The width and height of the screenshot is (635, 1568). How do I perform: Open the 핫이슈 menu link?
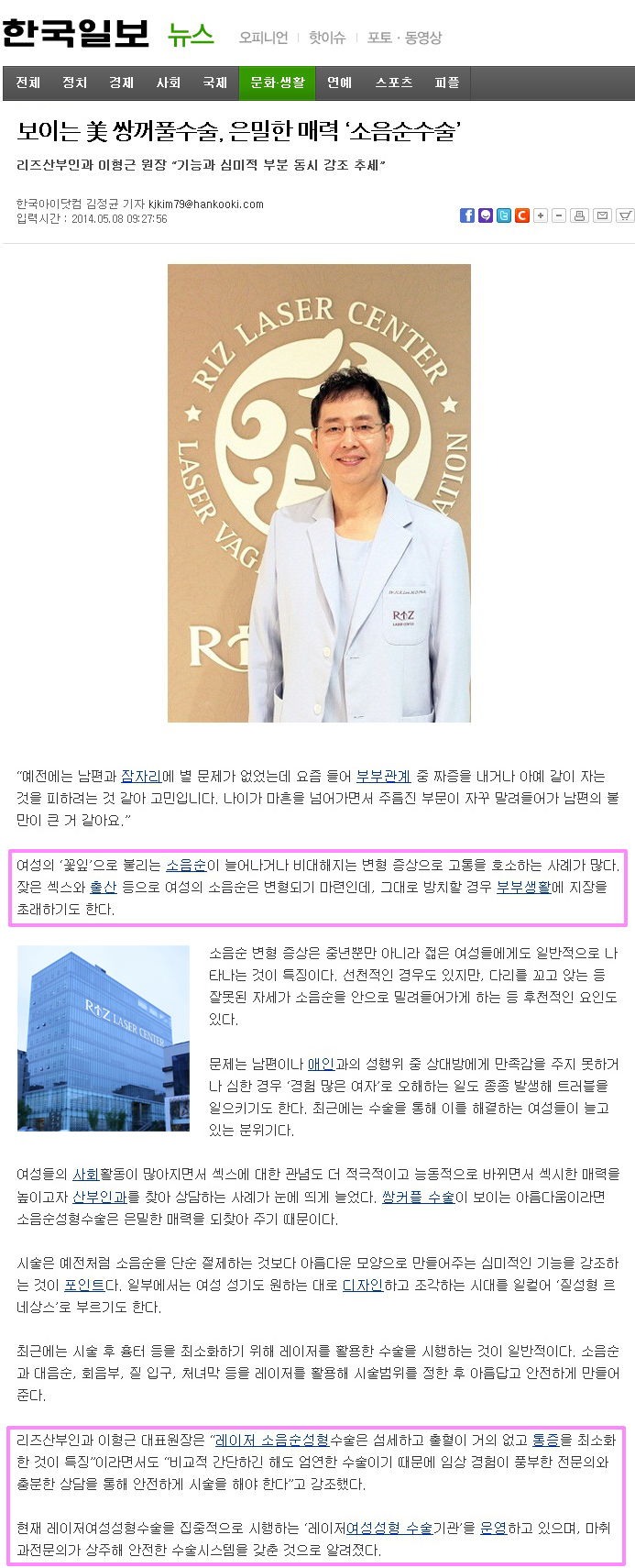click(327, 38)
